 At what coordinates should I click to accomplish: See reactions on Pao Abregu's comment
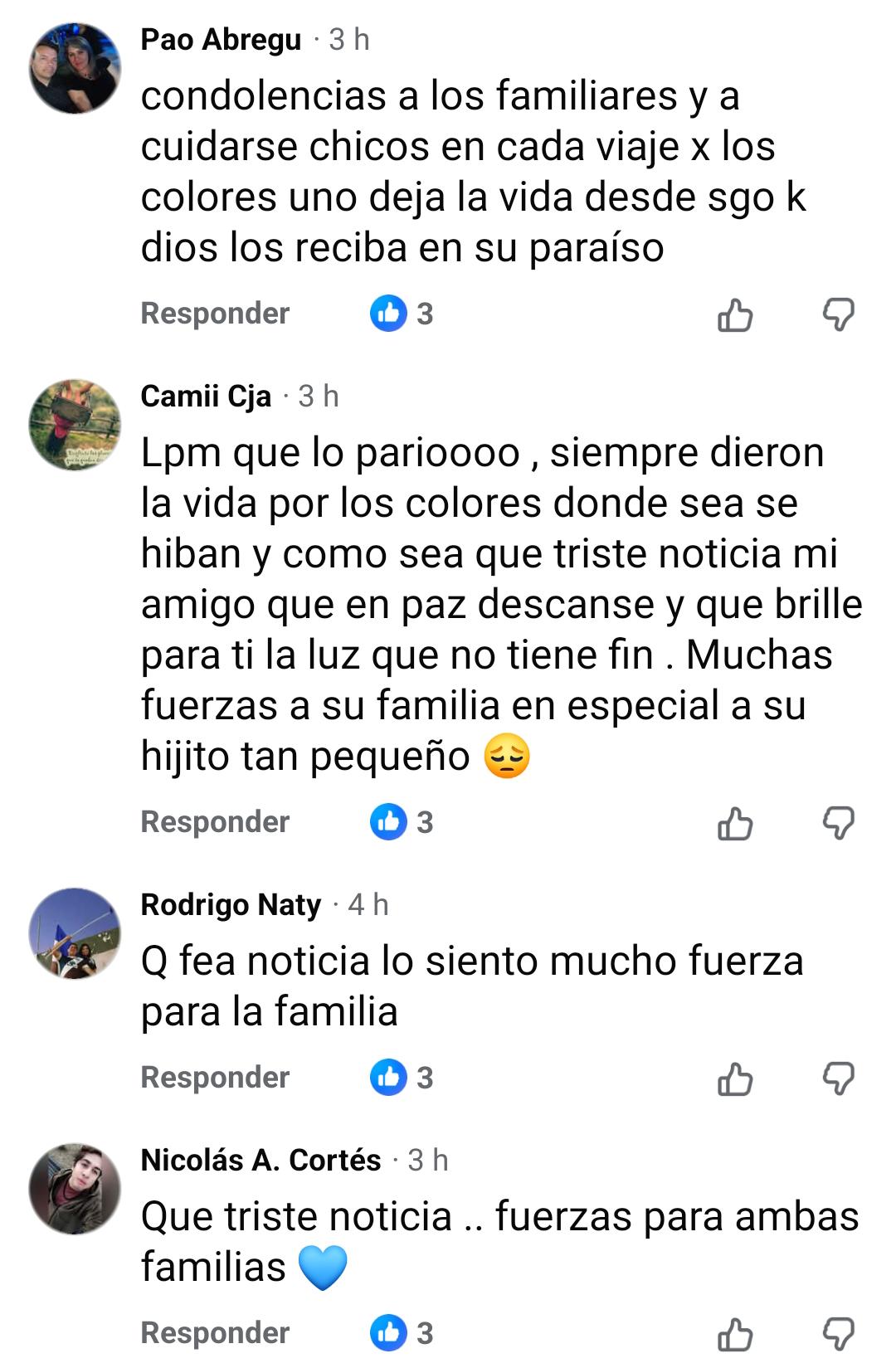402,314
